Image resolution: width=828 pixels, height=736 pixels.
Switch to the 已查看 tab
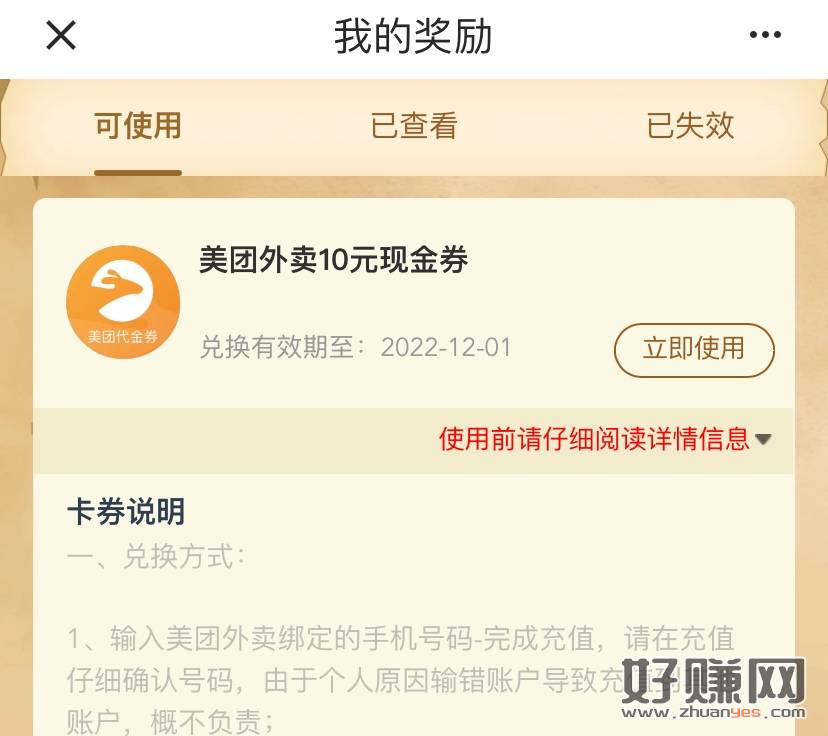414,126
